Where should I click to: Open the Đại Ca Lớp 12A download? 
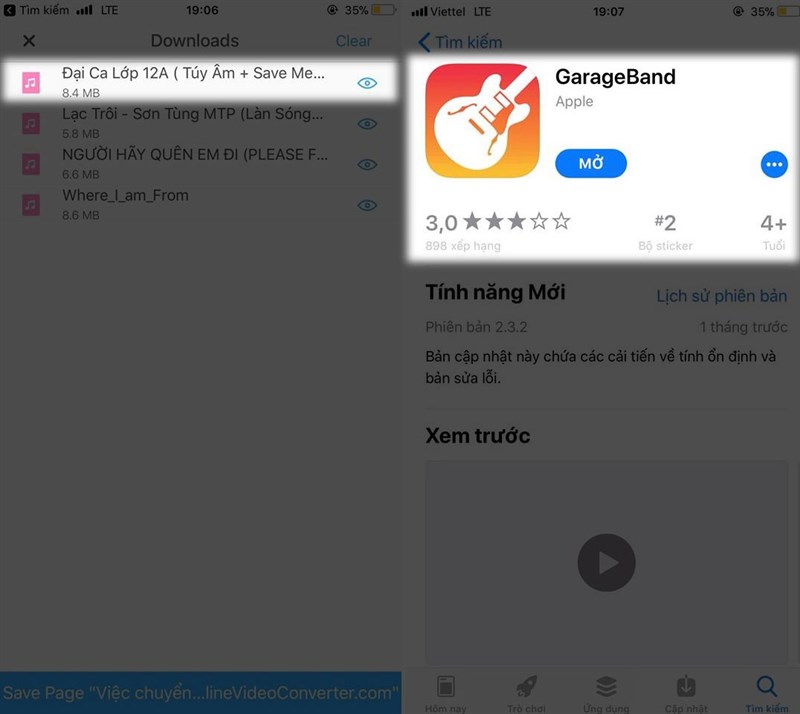[190, 81]
